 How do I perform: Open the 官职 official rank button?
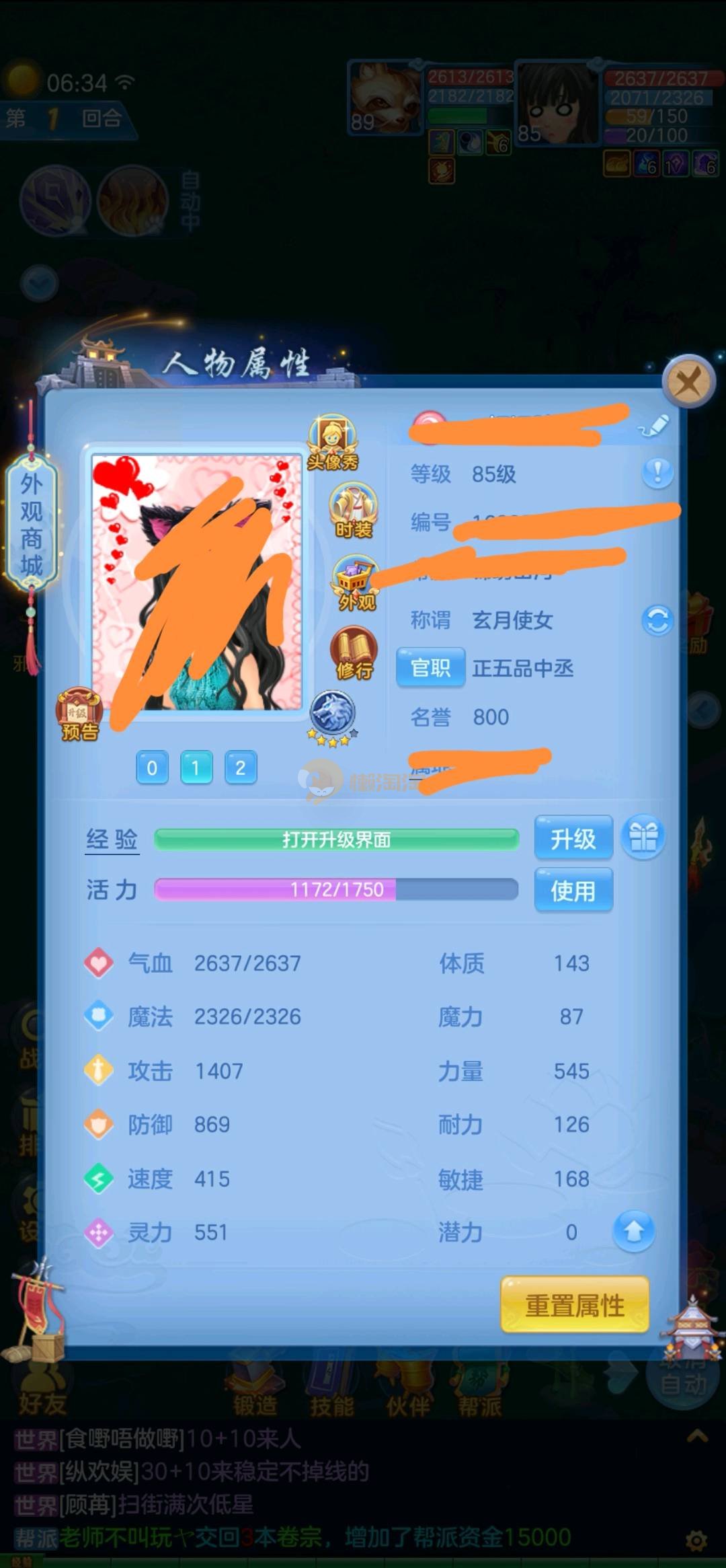430,667
